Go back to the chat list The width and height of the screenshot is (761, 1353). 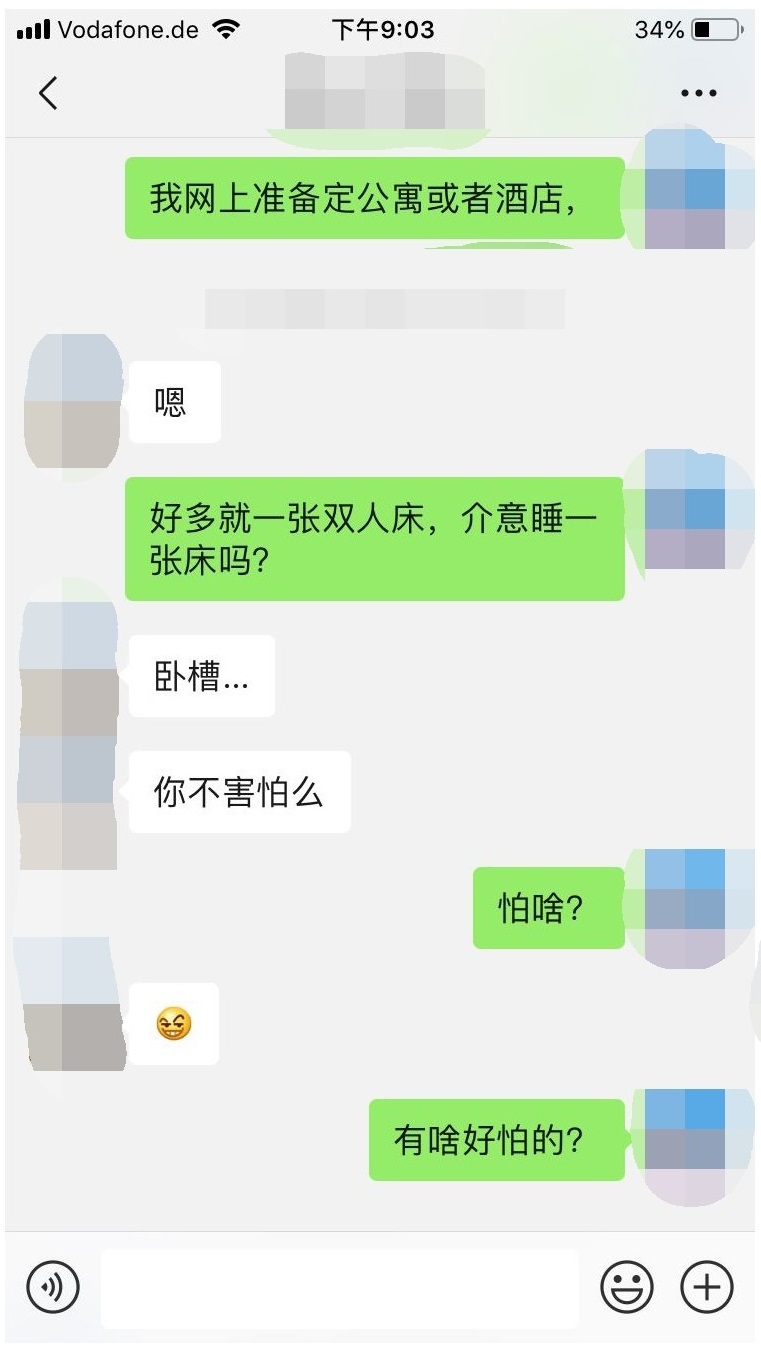(x=48, y=93)
